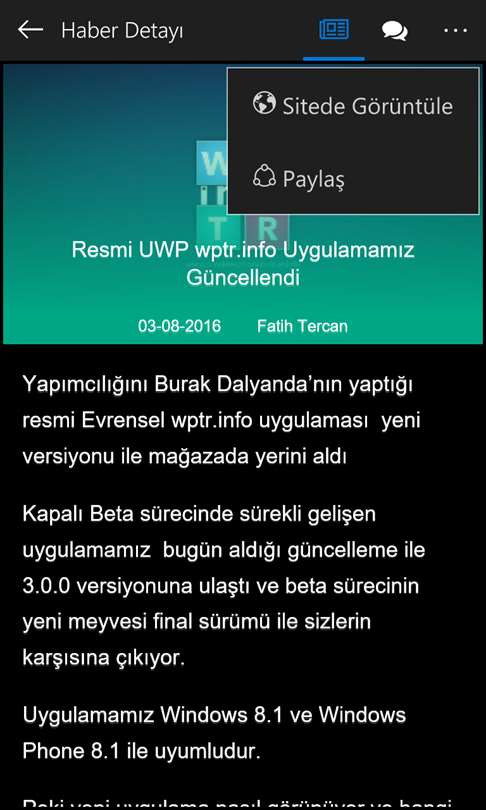Open the comments tab

click(x=395, y=30)
